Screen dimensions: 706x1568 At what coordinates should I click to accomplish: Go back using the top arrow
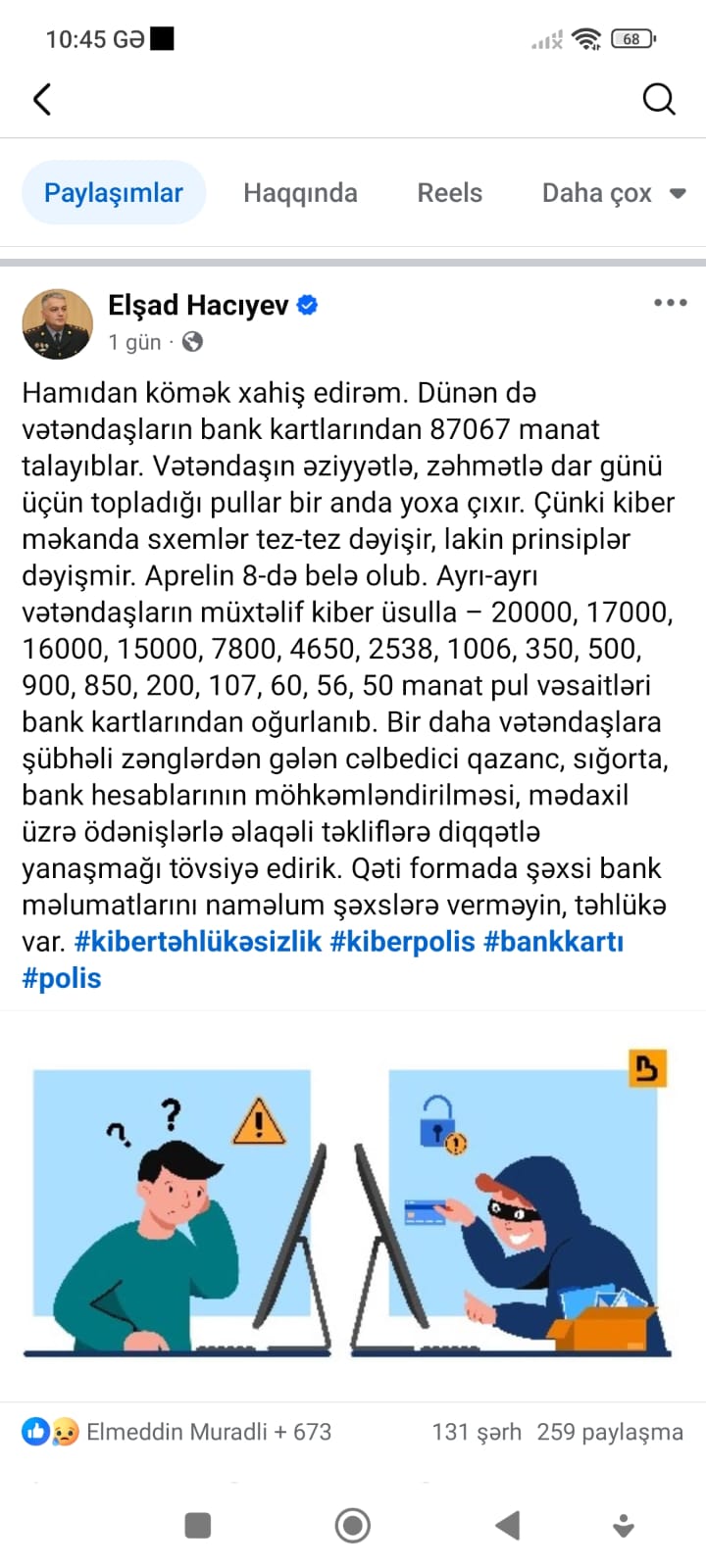[x=42, y=99]
